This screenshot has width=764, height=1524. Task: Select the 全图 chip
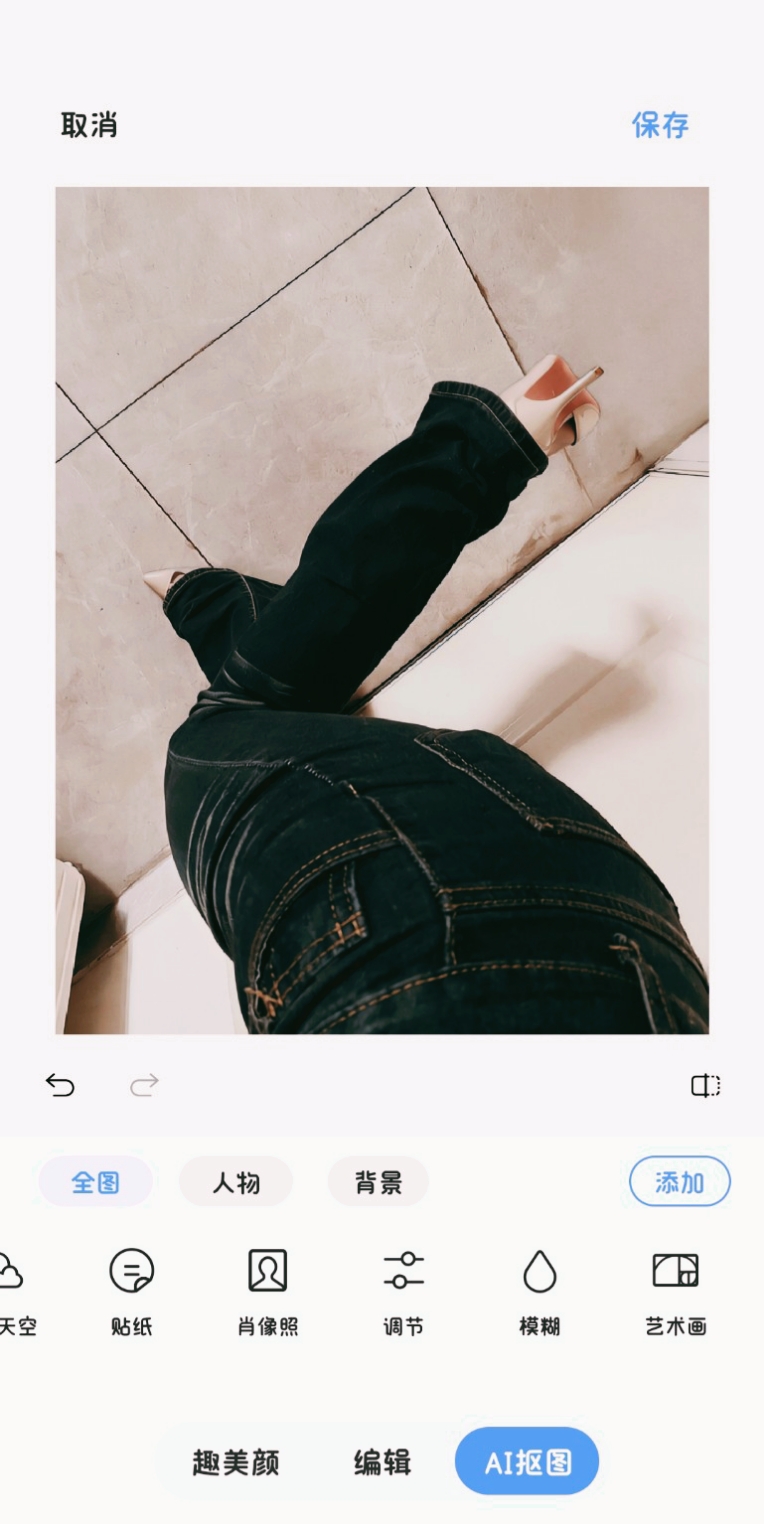click(x=95, y=1182)
